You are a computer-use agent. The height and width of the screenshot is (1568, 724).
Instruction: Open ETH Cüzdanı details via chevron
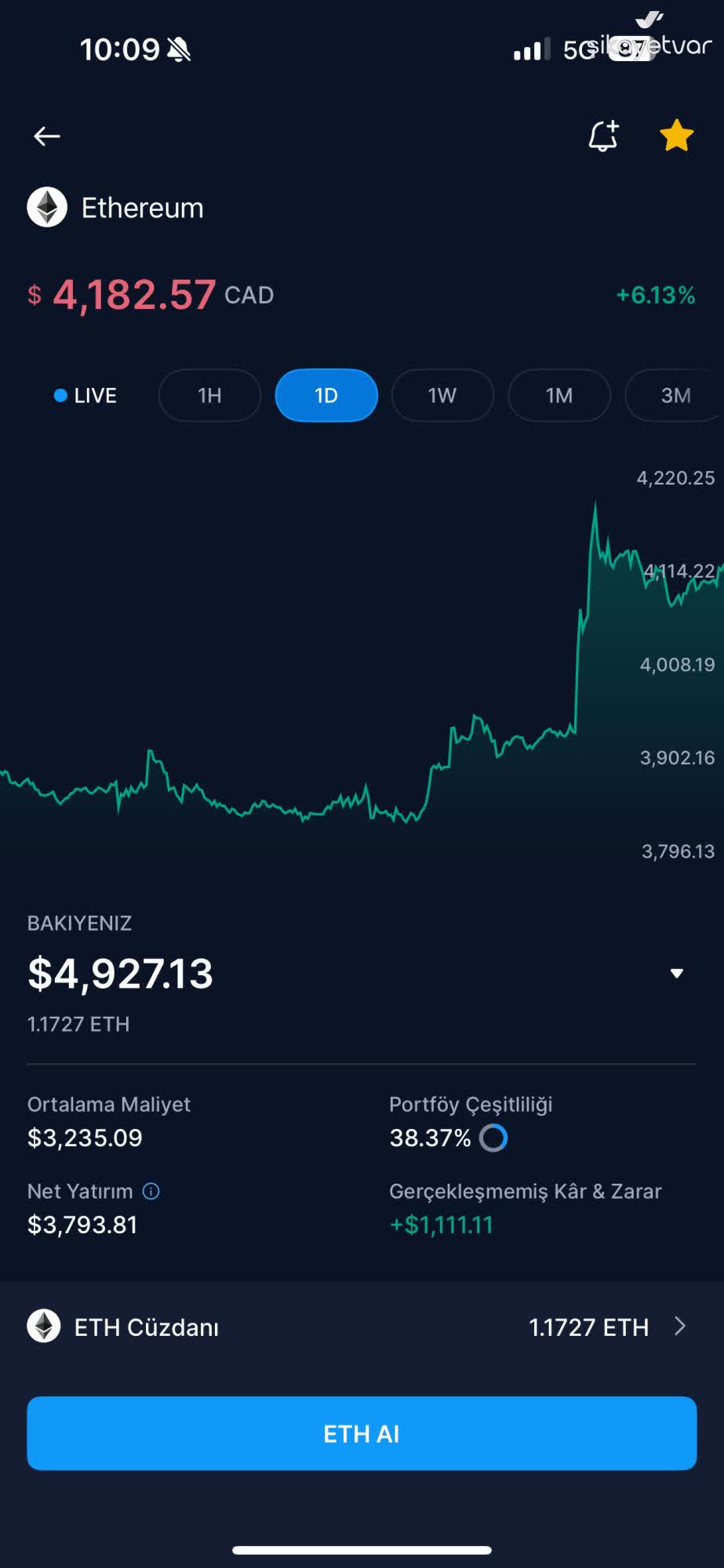click(681, 1327)
